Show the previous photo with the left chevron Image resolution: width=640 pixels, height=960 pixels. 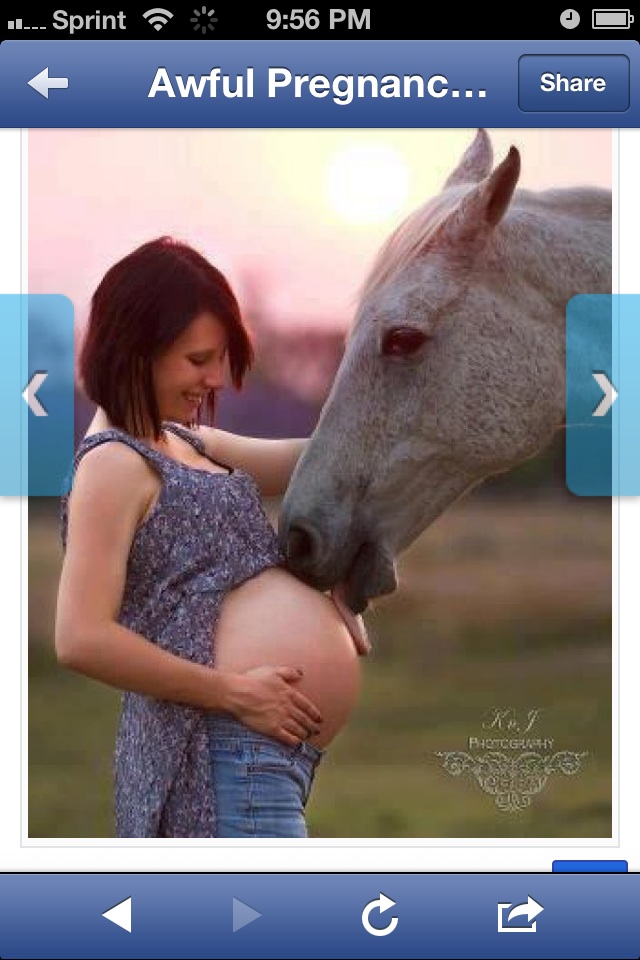click(36, 395)
